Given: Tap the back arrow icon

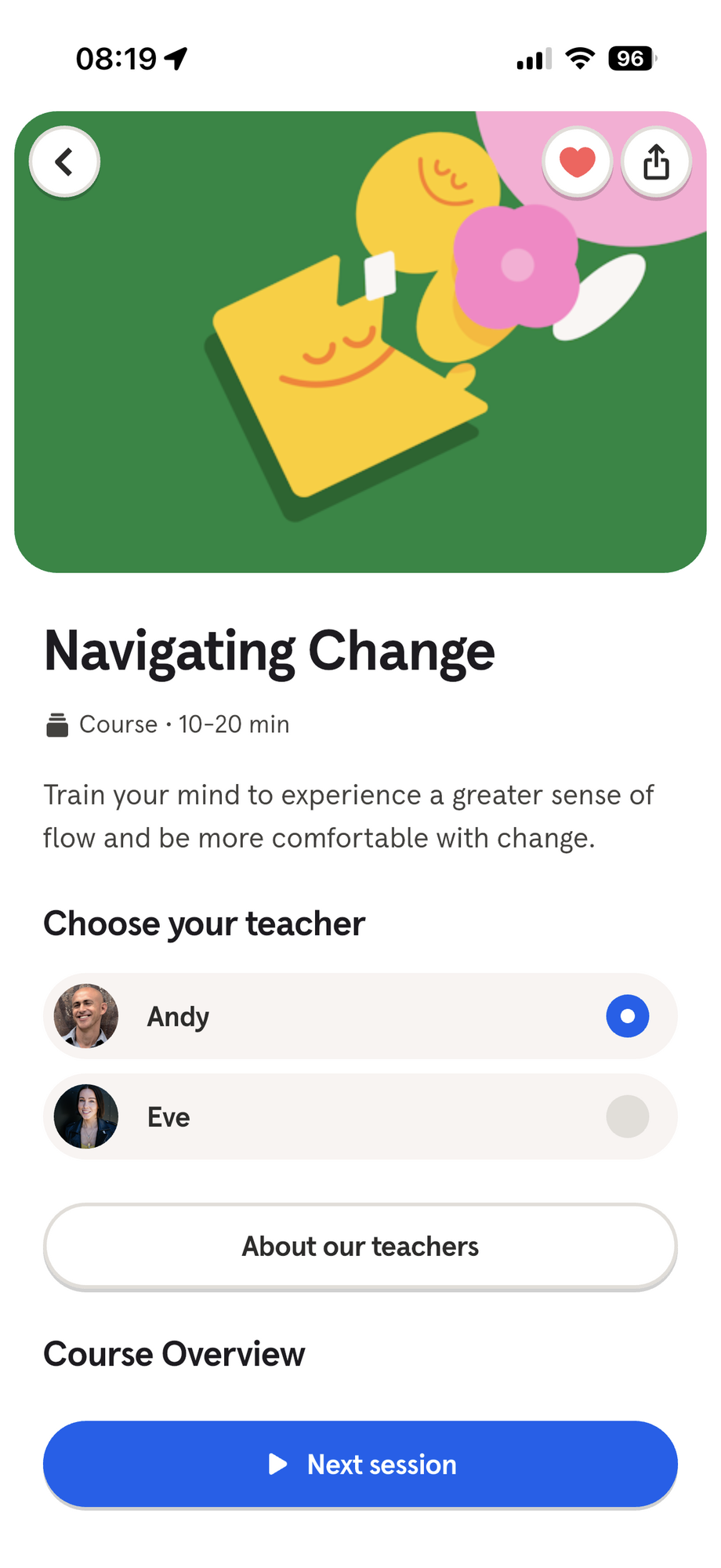Looking at the screenshot, I should point(63,161).
